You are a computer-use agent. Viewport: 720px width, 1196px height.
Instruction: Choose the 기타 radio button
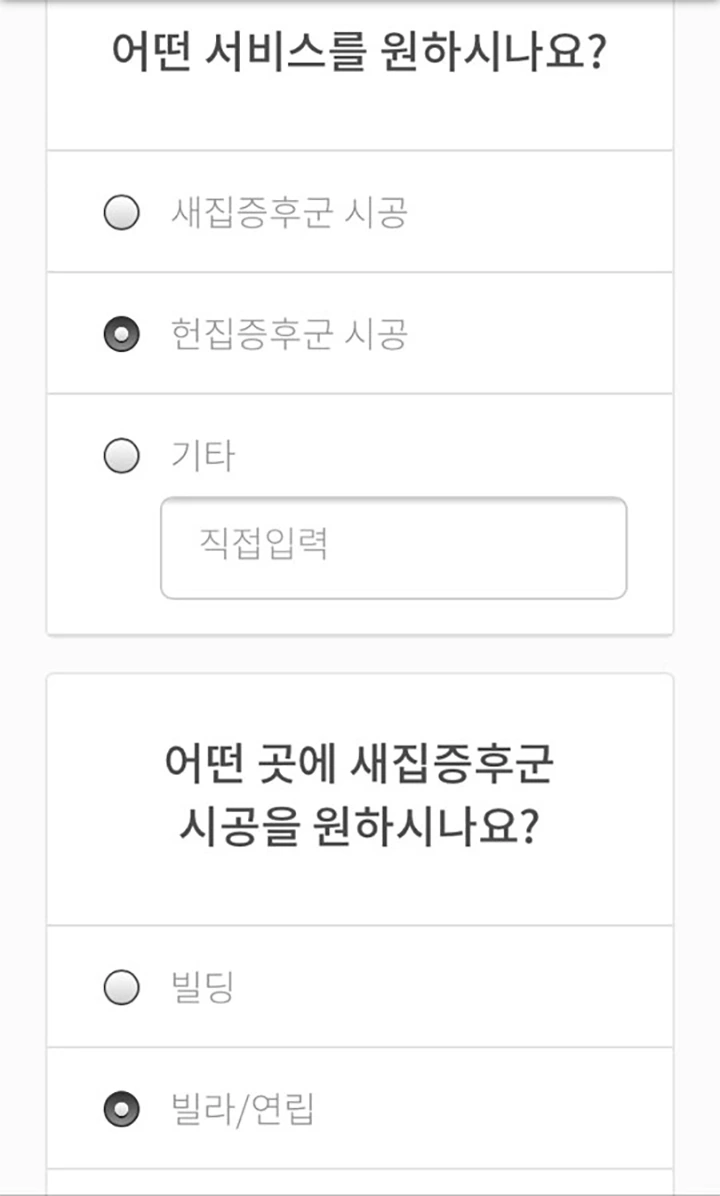tap(121, 455)
